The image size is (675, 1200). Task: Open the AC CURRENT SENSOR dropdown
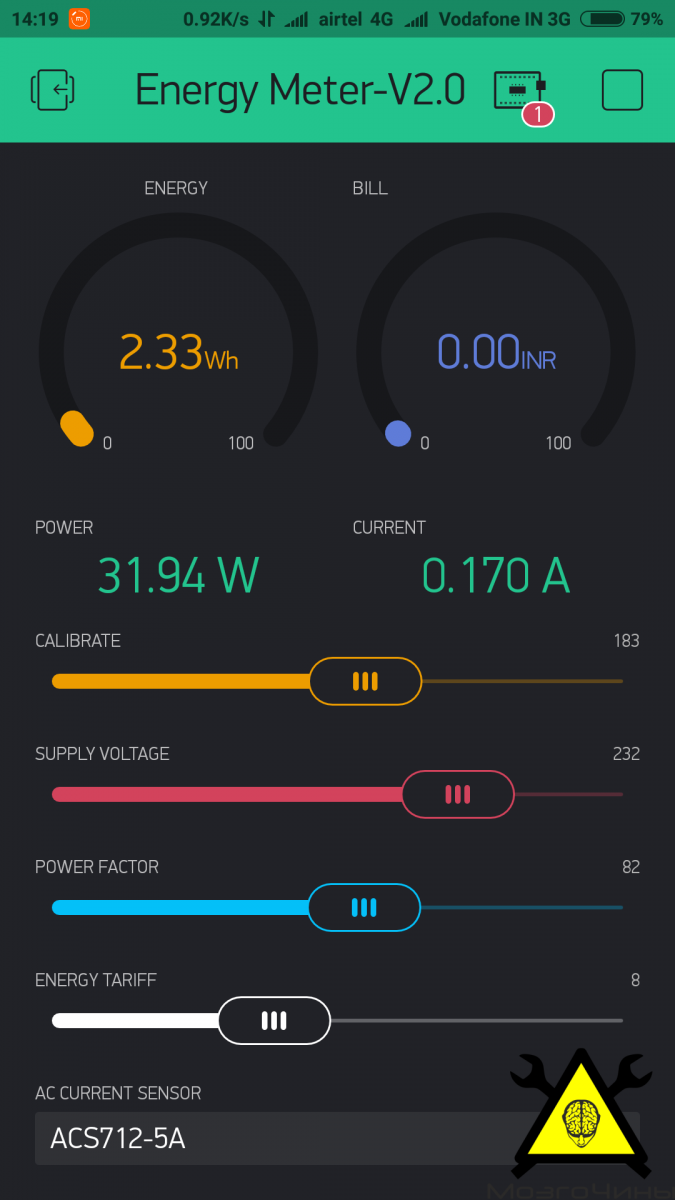point(337,1138)
